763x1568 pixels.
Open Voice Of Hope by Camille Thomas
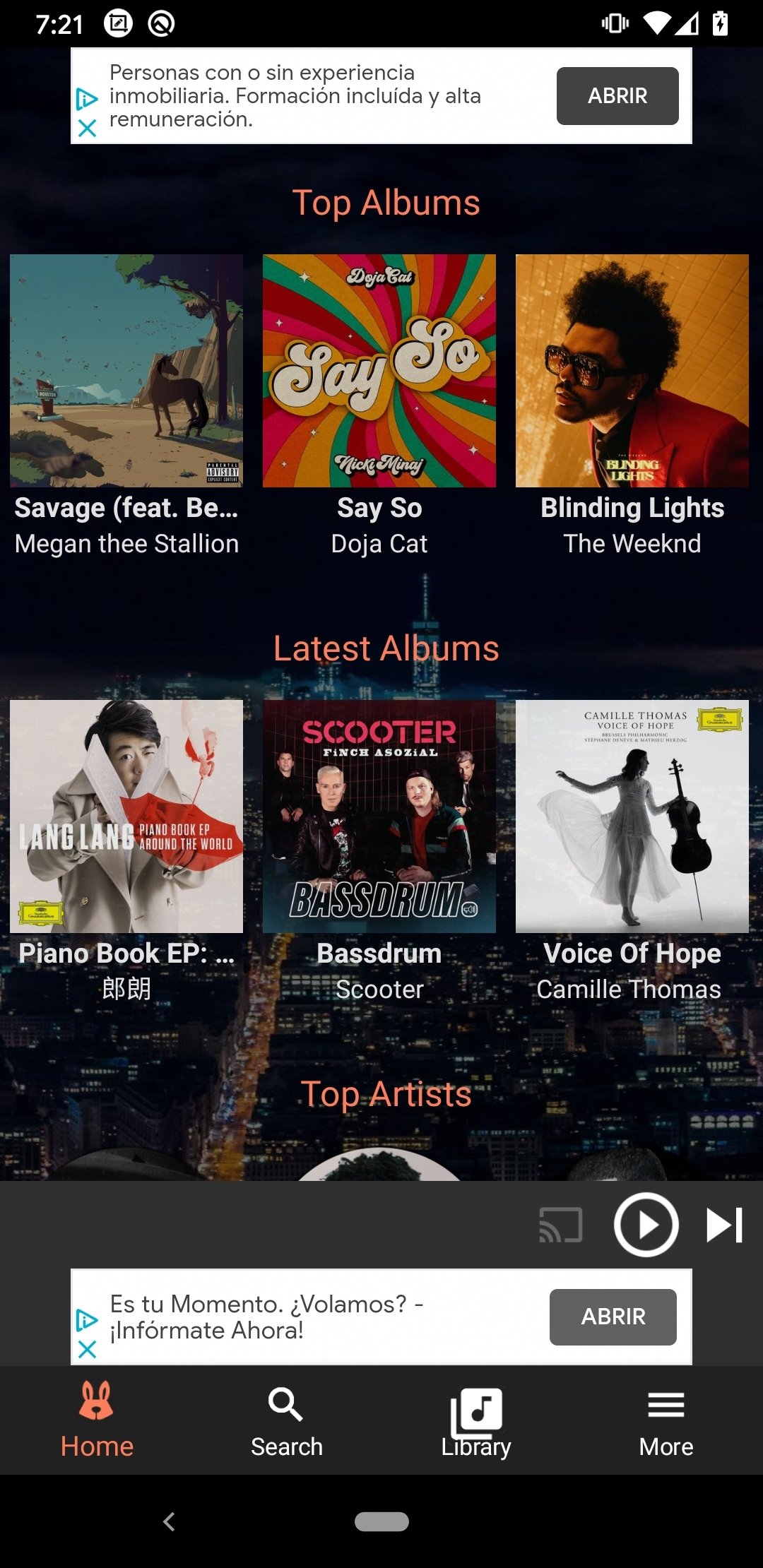[x=632, y=816]
